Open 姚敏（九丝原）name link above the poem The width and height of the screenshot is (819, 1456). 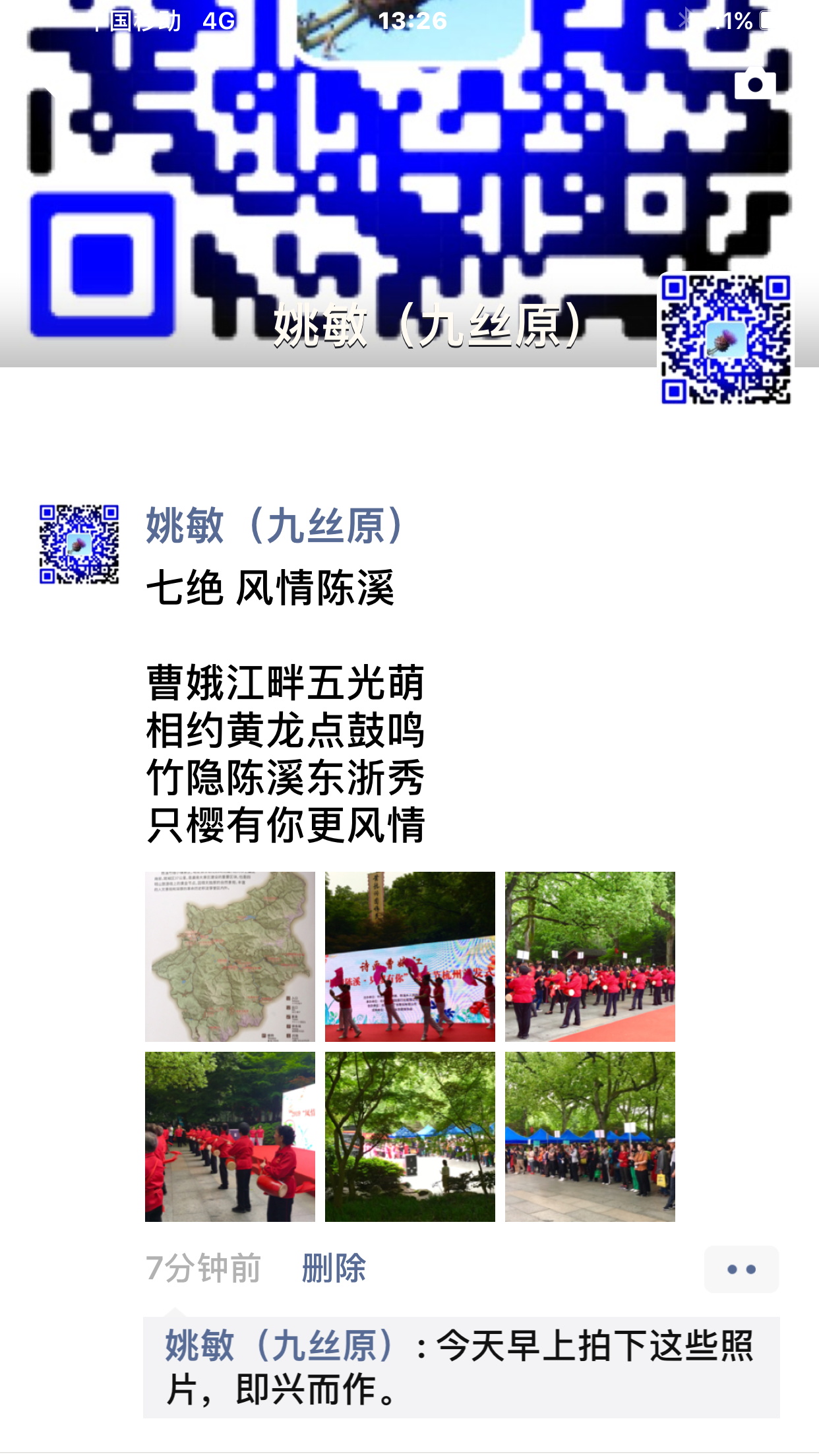click(x=276, y=526)
